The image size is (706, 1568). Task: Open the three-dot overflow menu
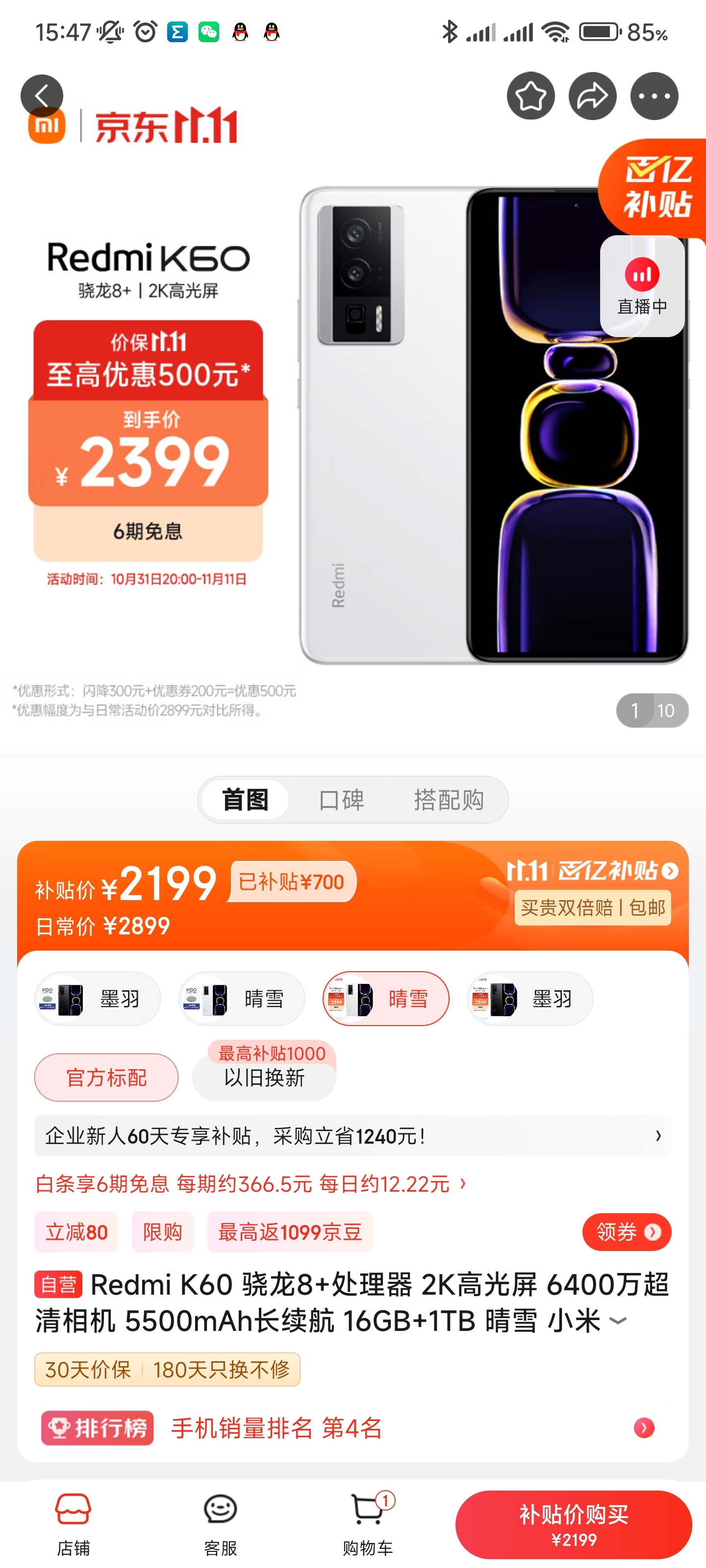[654, 96]
